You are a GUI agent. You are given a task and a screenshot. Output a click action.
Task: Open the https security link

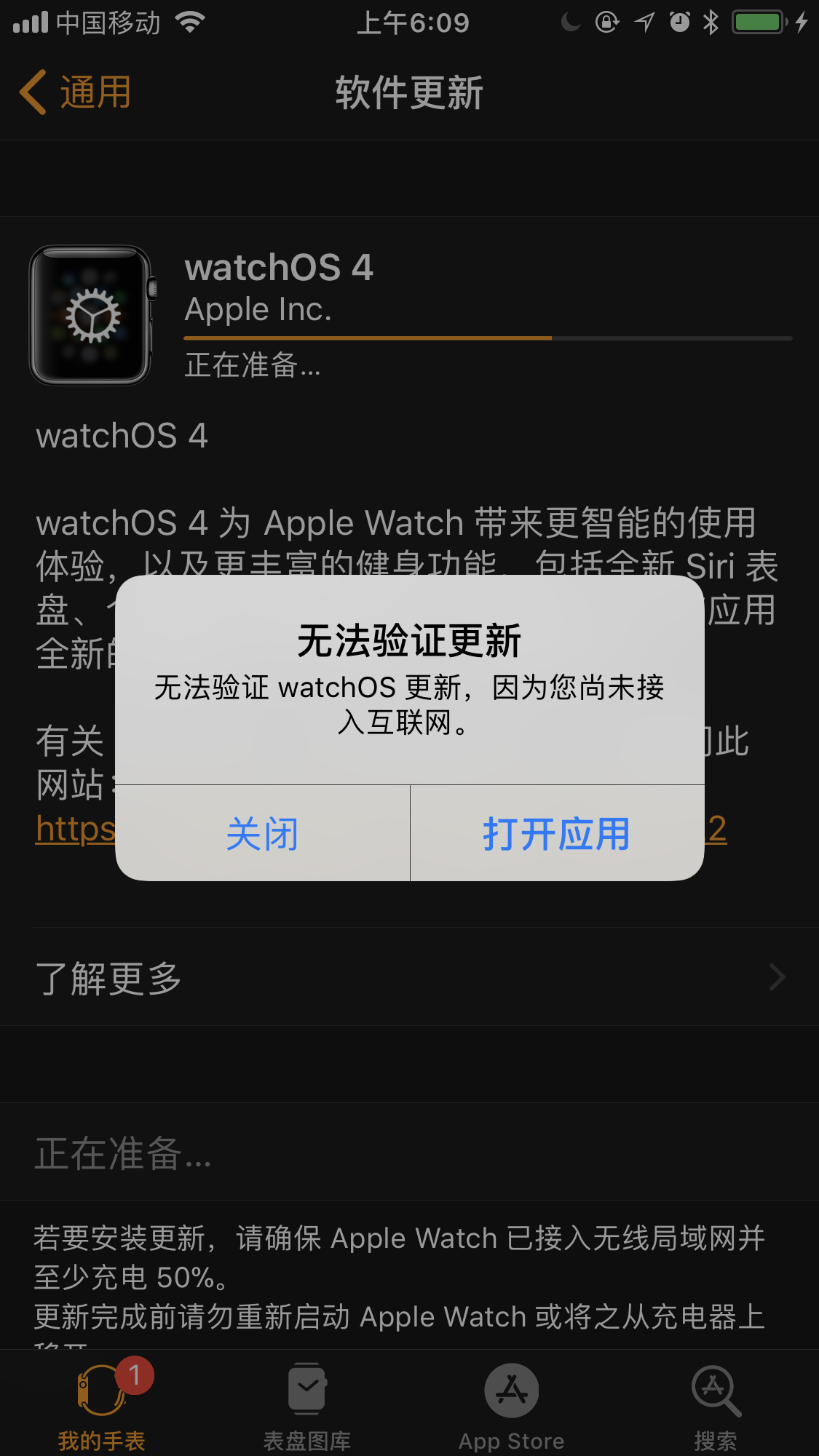tap(76, 829)
